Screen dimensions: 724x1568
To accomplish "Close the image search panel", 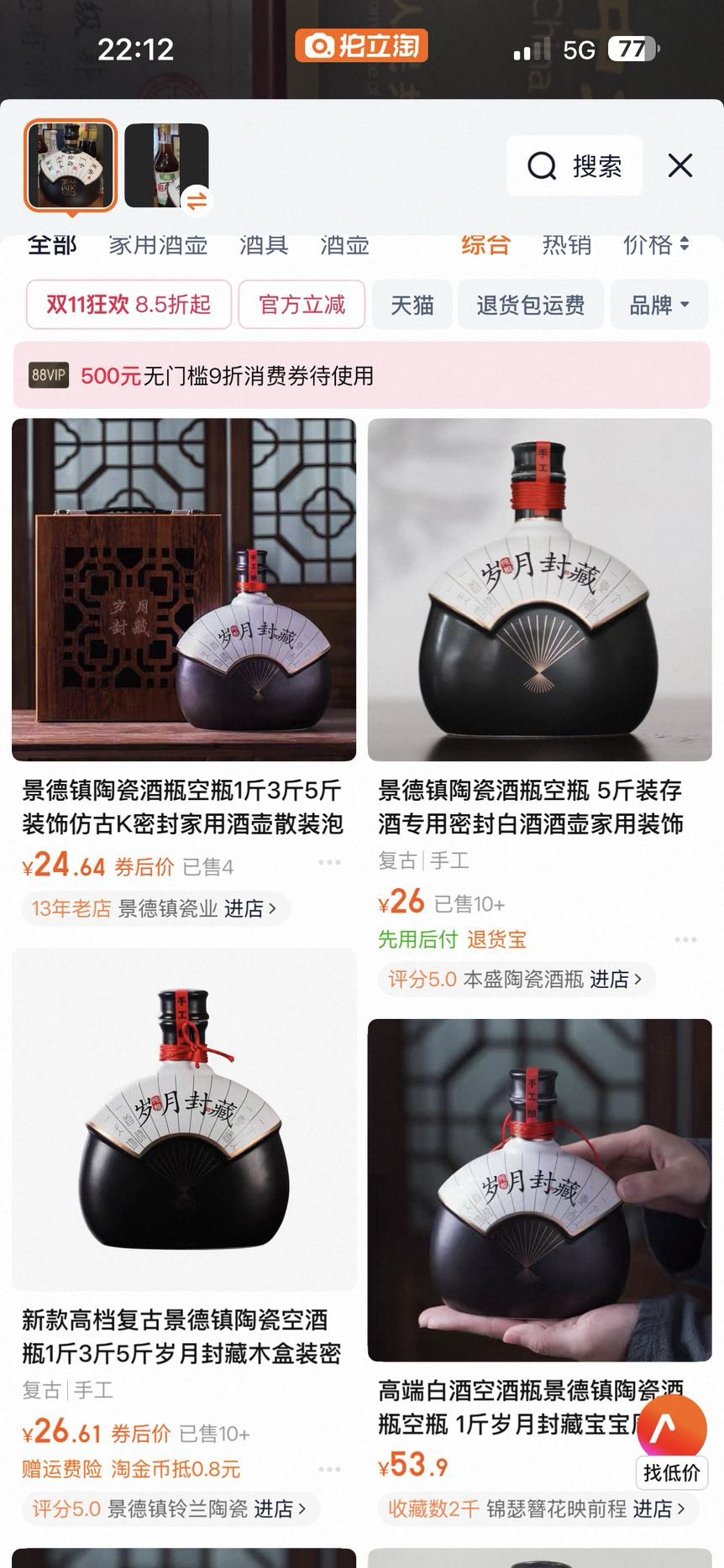I will click(x=679, y=165).
